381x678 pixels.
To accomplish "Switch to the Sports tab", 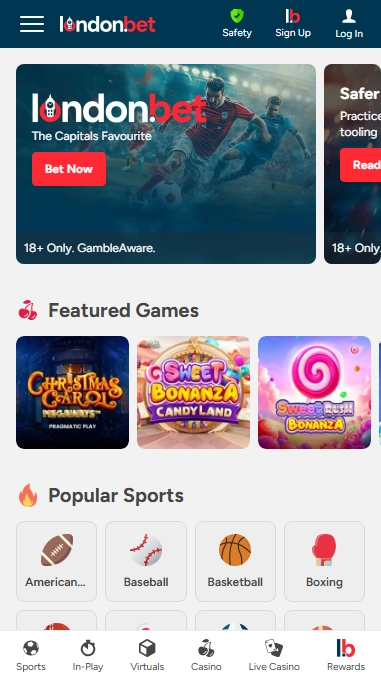I will (x=31, y=655).
